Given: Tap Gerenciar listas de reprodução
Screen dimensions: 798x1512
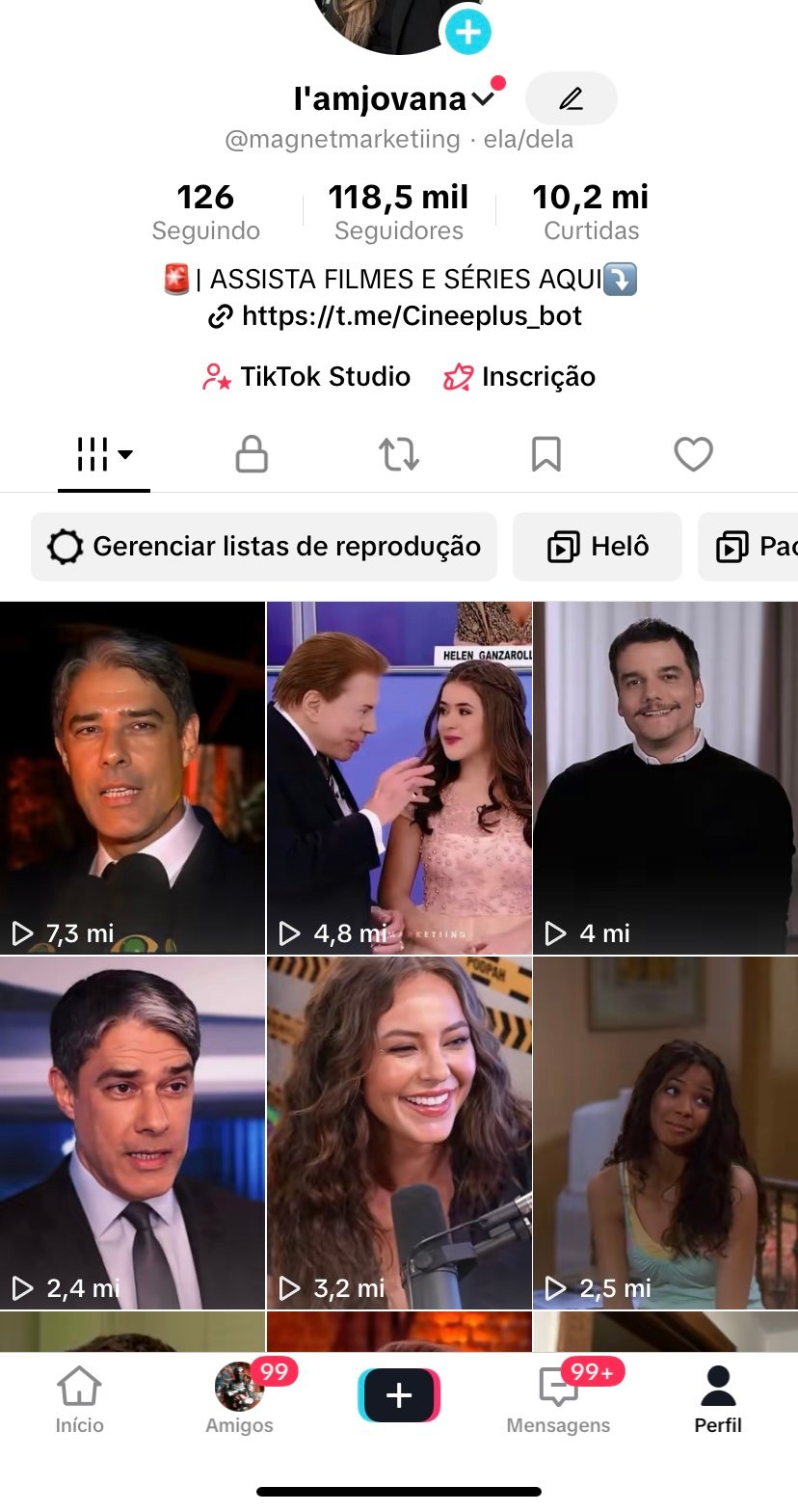Looking at the screenshot, I should (x=264, y=547).
